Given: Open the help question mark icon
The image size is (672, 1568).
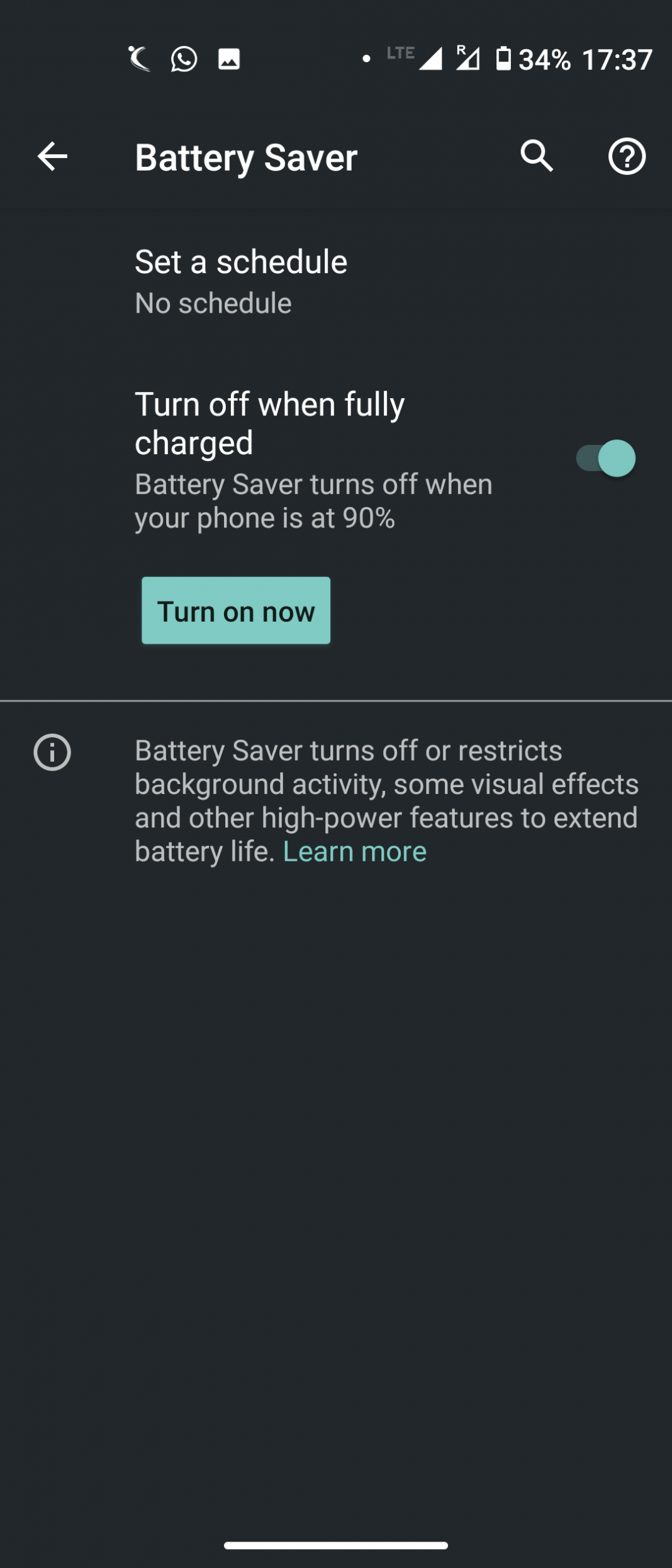Looking at the screenshot, I should click(627, 157).
